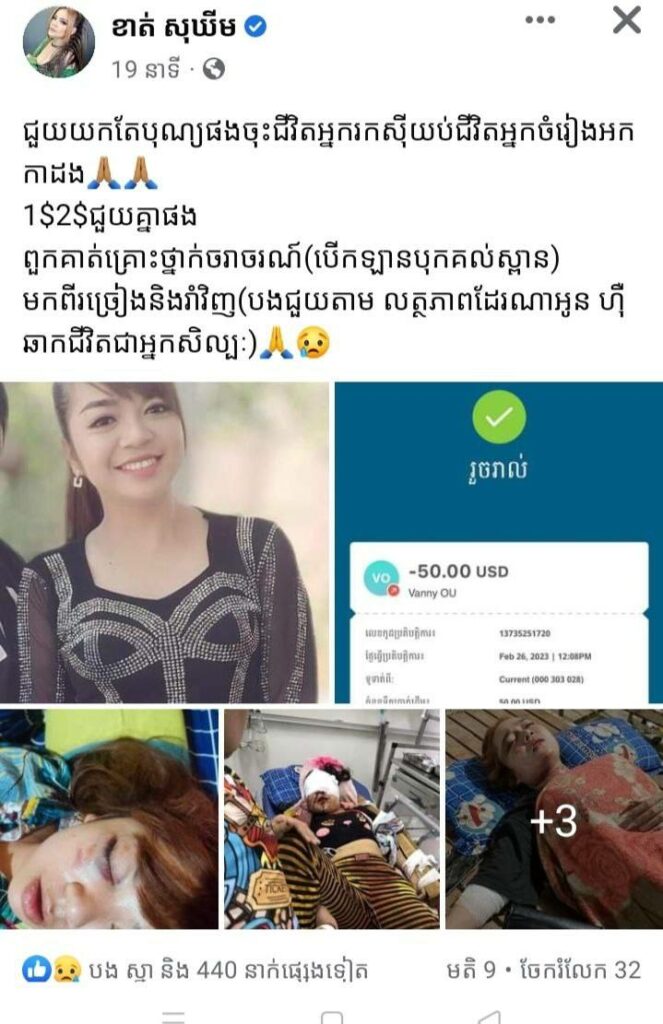
Task: Open the smiling woman photo in black dress
Action: [x=165, y=541]
